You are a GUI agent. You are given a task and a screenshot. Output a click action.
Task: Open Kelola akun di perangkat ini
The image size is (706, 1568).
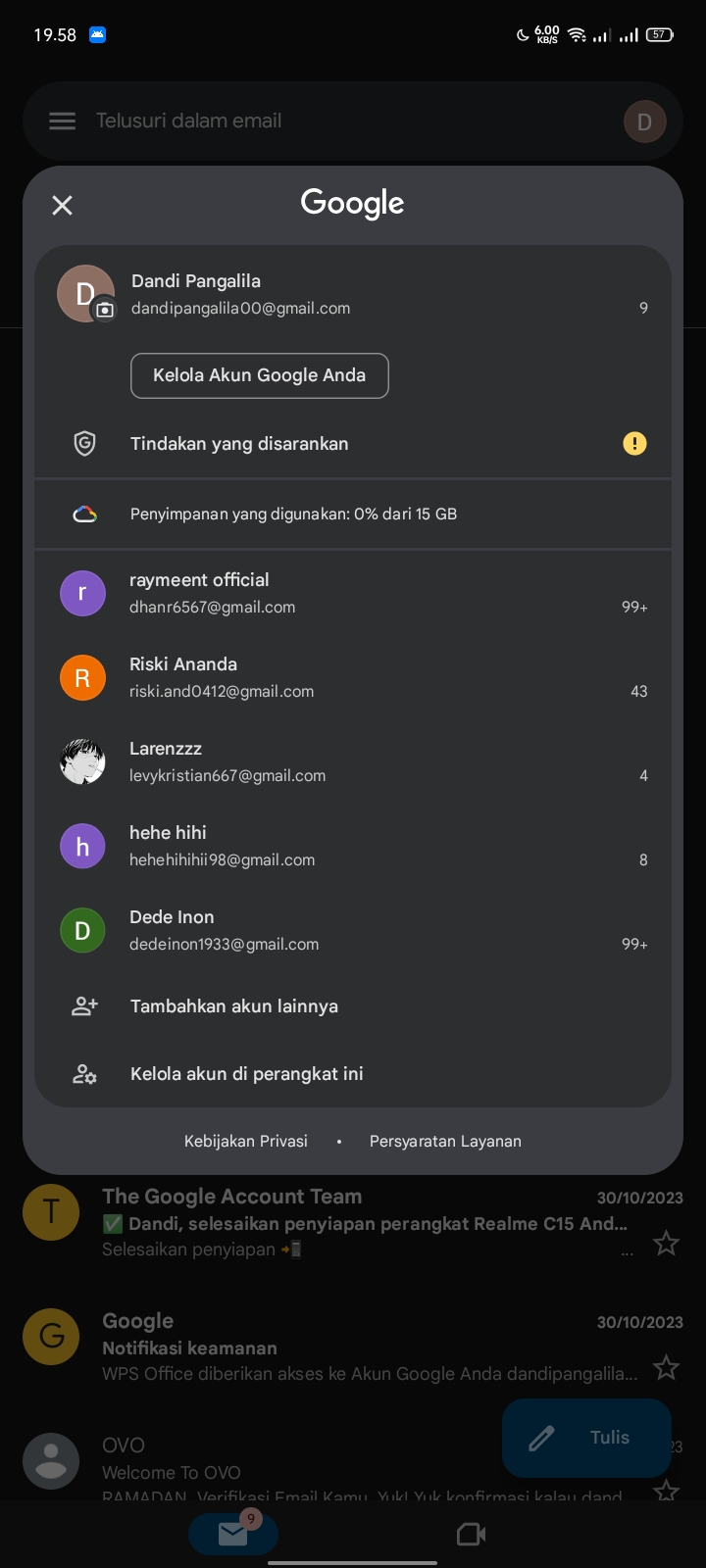pyautogui.click(x=353, y=1074)
